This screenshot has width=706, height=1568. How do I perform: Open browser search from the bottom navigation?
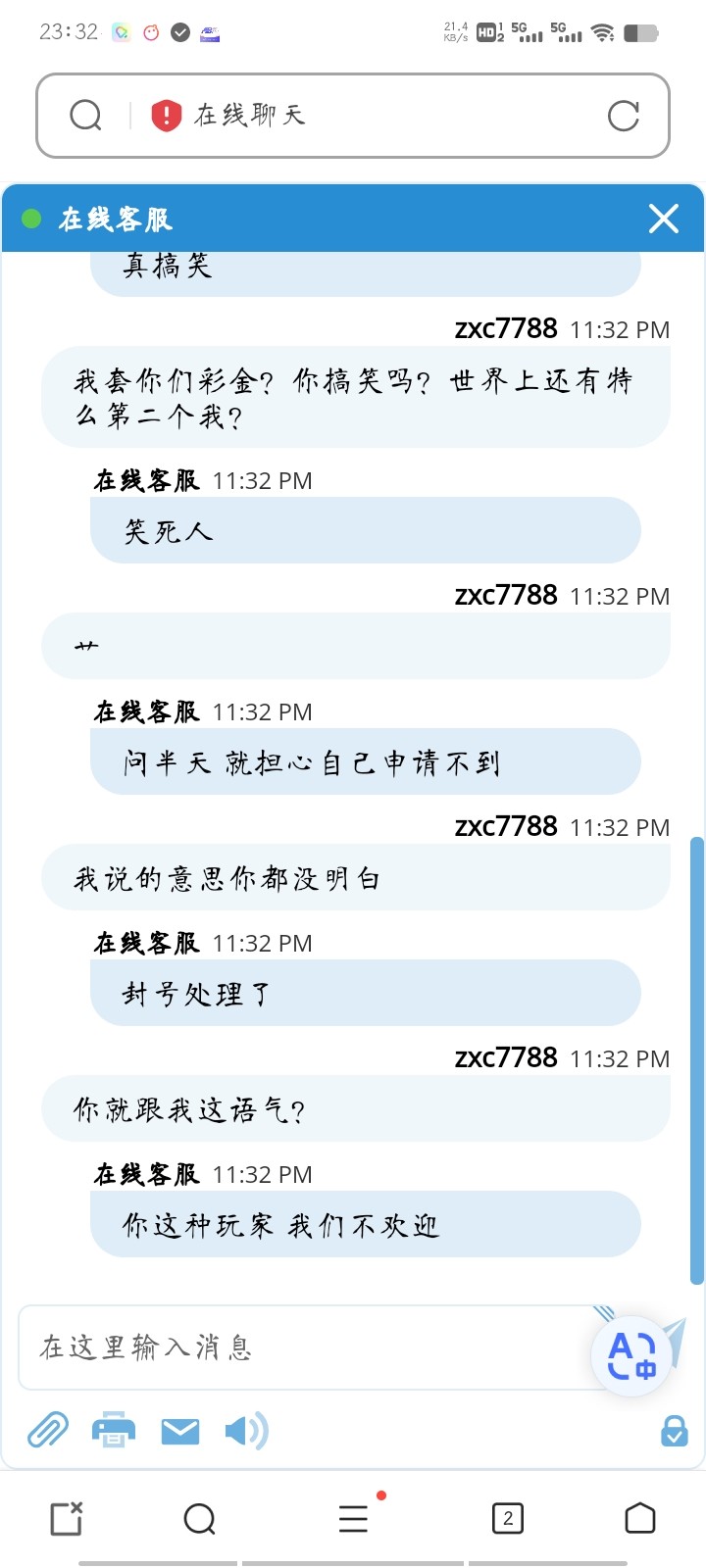click(200, 1518)
